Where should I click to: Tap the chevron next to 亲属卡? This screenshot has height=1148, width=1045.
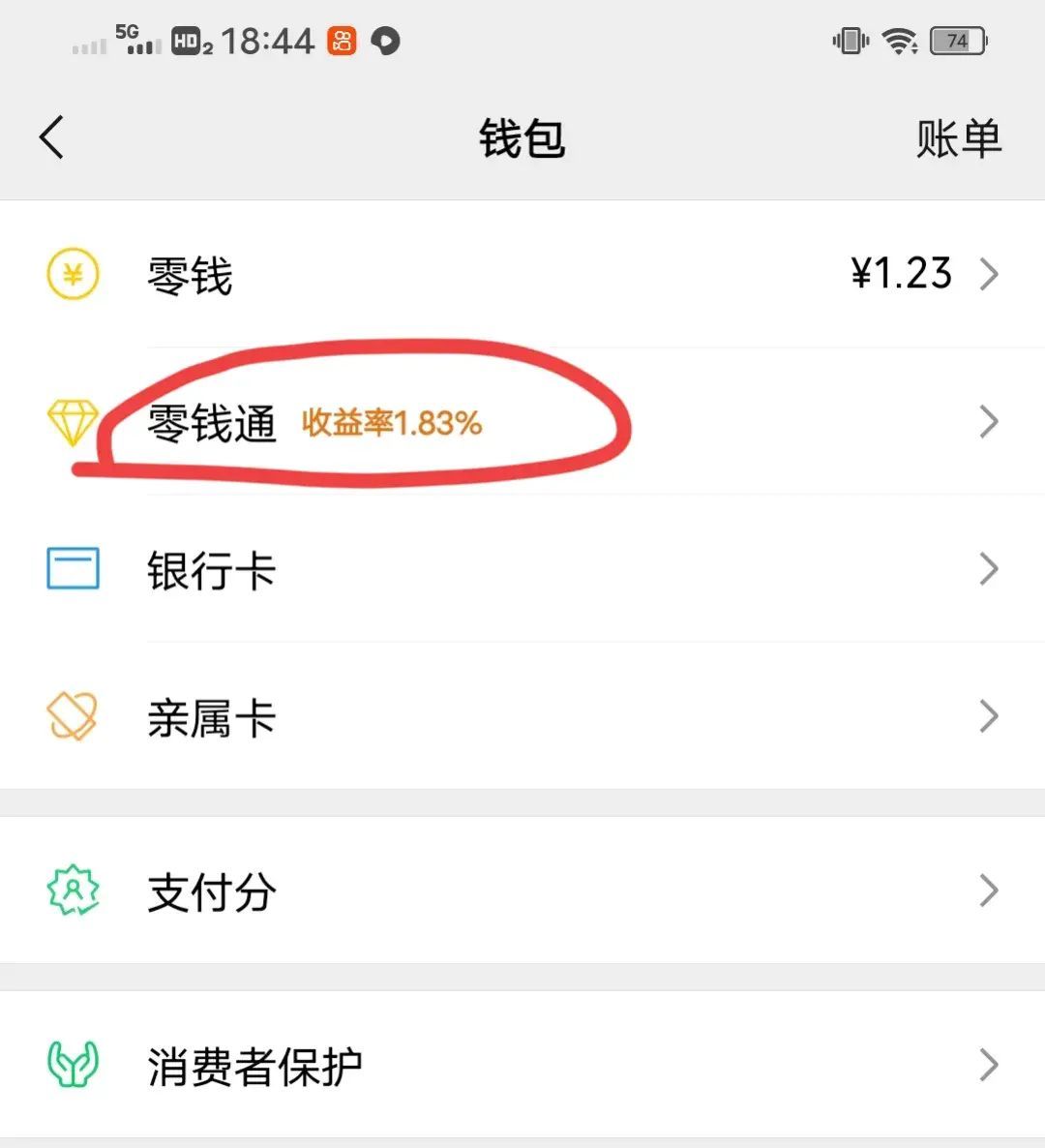(989, 716)
